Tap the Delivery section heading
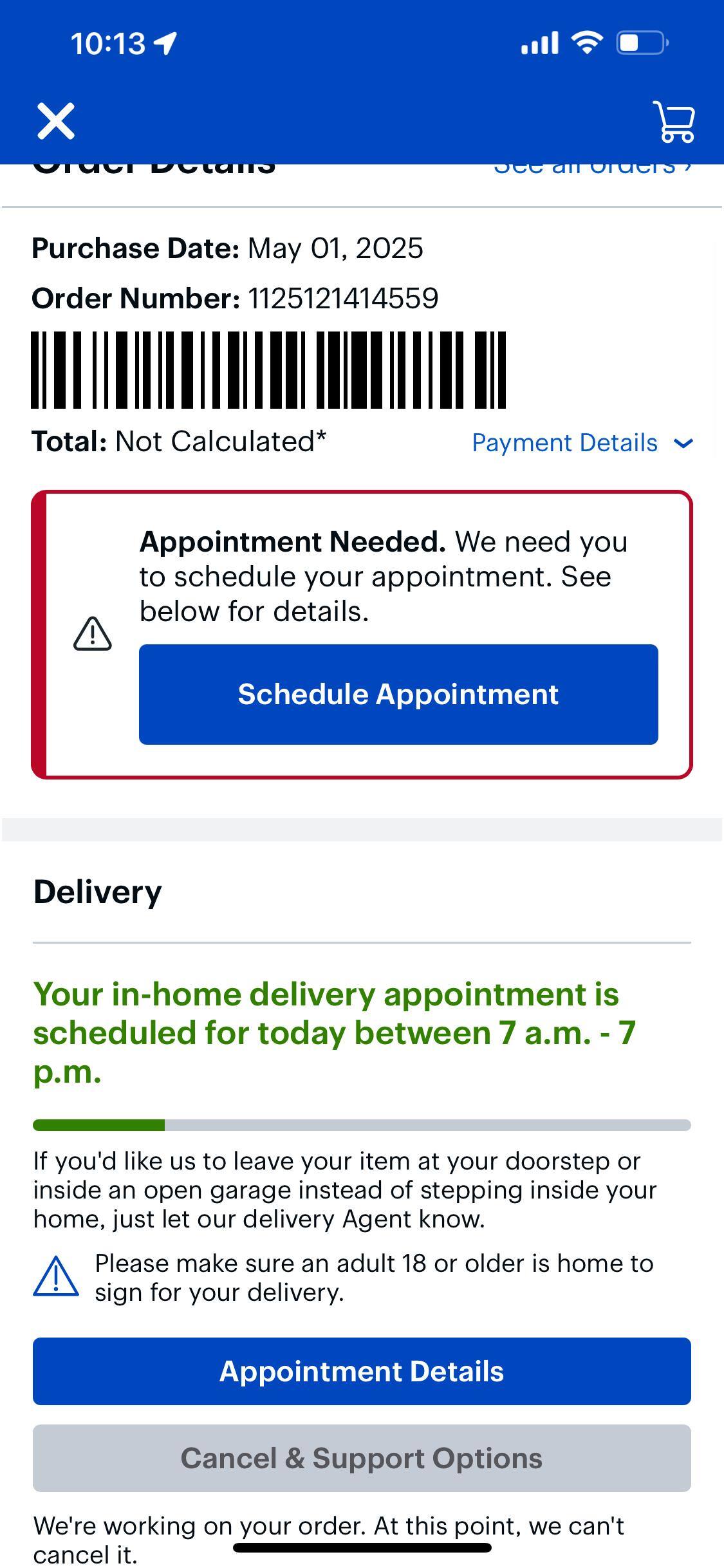 97,891
